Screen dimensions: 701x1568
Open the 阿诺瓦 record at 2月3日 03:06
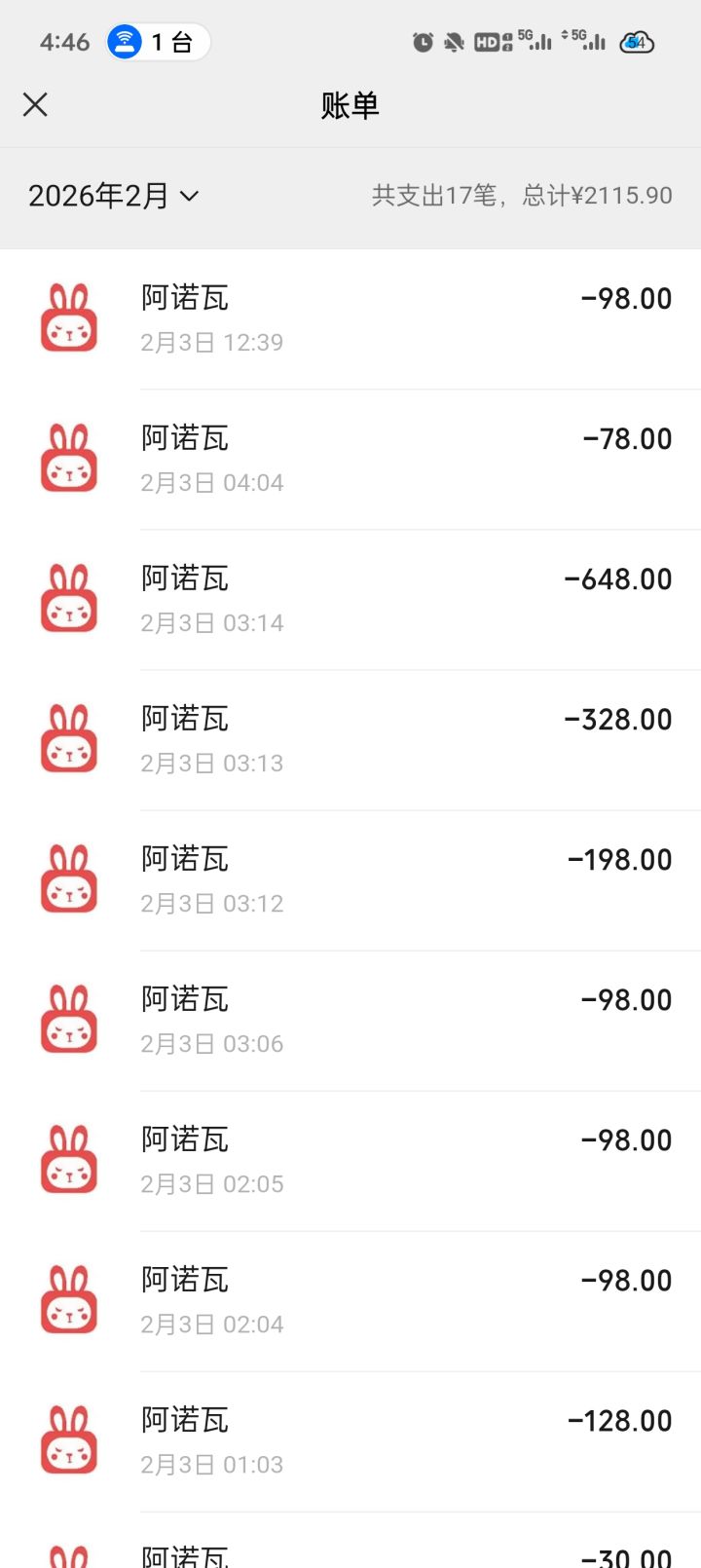click(x=350, y=1021)
